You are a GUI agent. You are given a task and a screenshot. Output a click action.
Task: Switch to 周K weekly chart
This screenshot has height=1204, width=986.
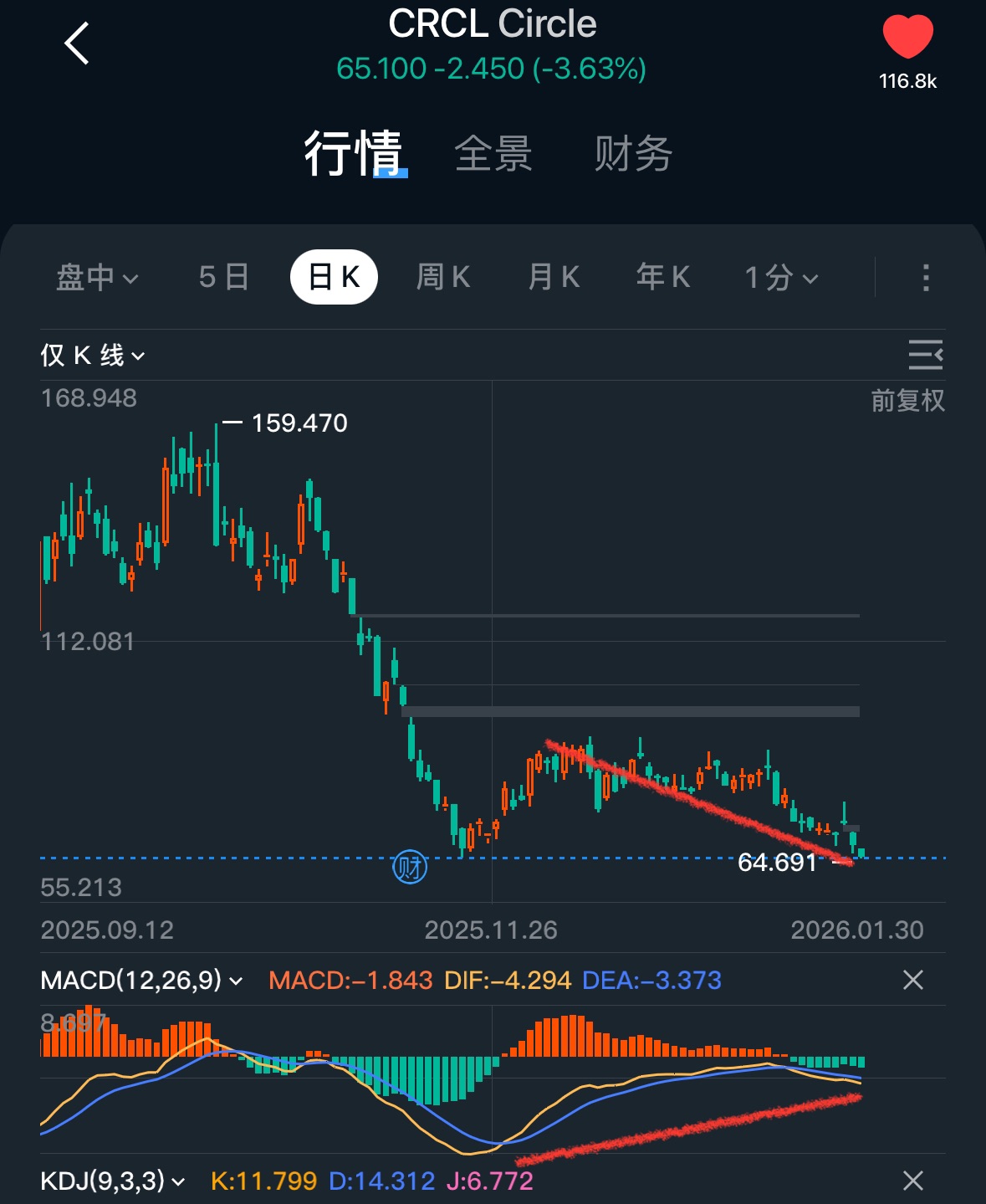point(443,277)
